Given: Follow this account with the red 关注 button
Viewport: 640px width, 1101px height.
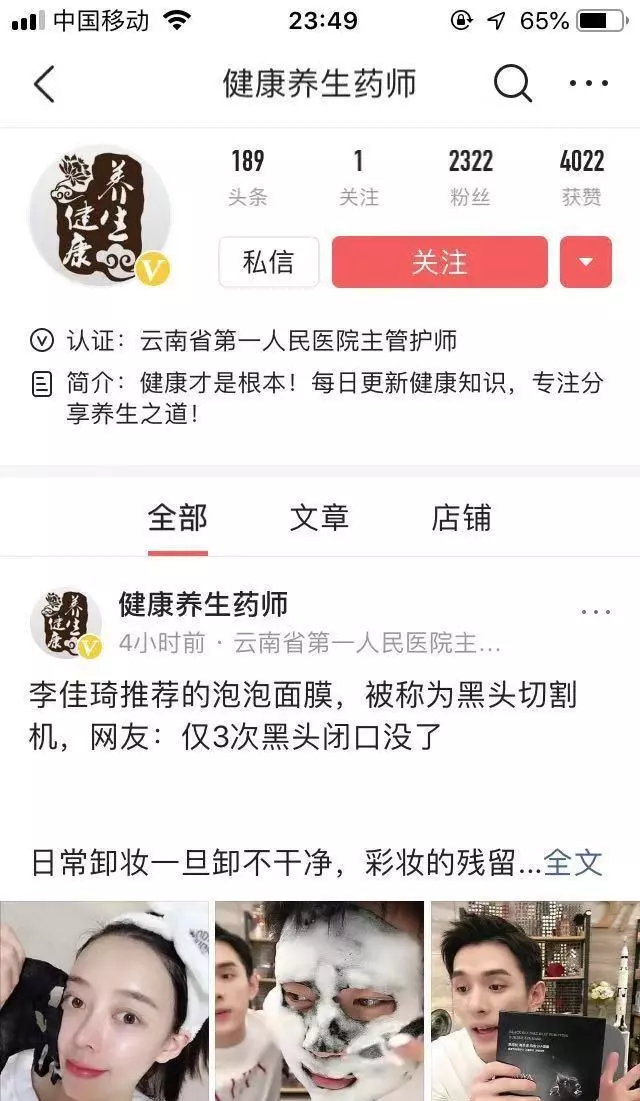Looking at the screenshot, I should click(440, 262).
